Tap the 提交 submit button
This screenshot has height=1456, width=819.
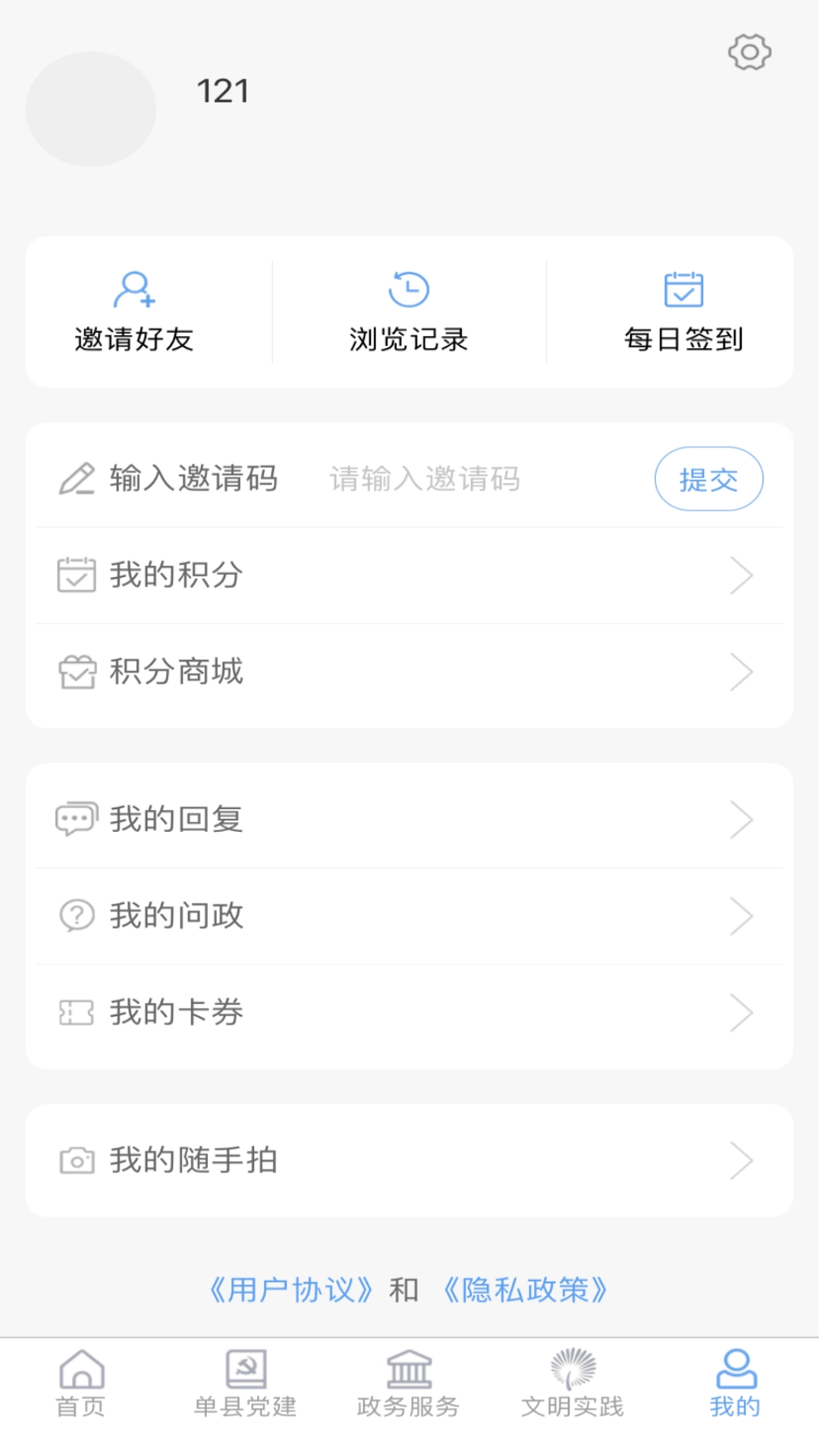pyautogui.click(x=709, y=479)
